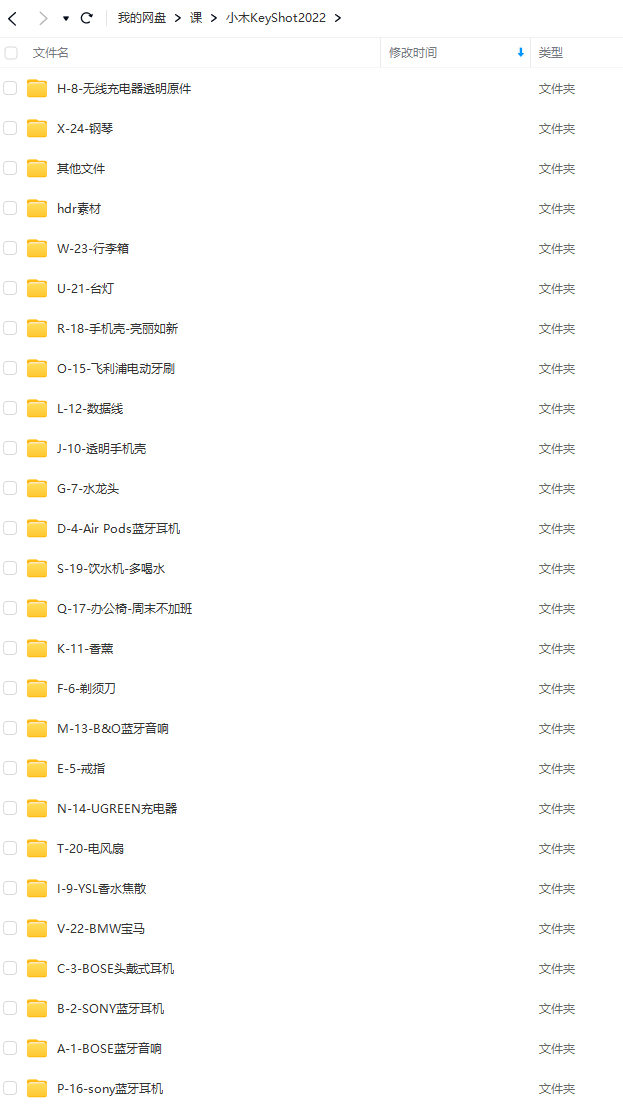Open folder O-15-飞利浦电动牙刷
This screenshot has height=1111, width=623.
[116, 369]
